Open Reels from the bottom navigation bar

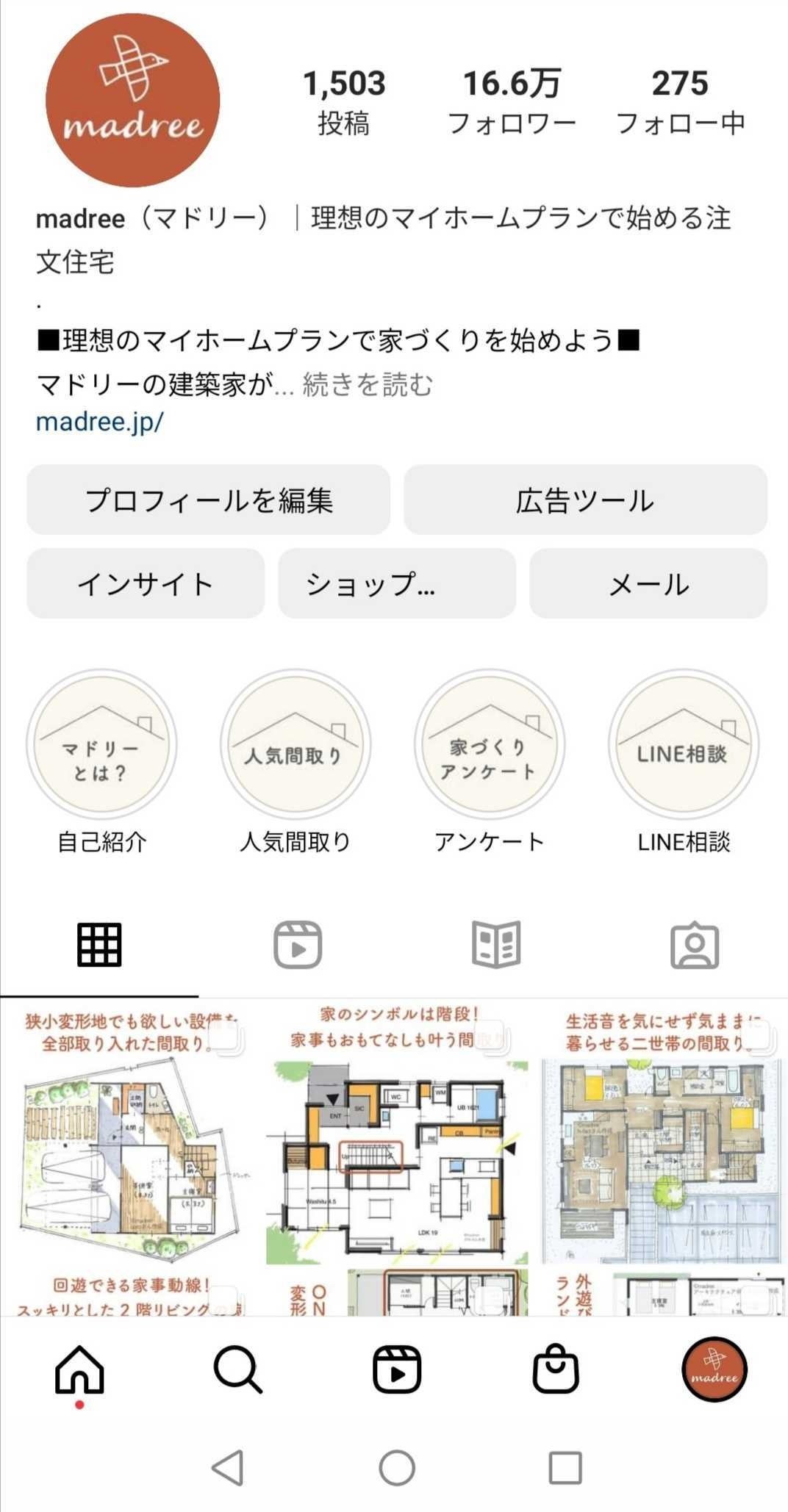395,1368
